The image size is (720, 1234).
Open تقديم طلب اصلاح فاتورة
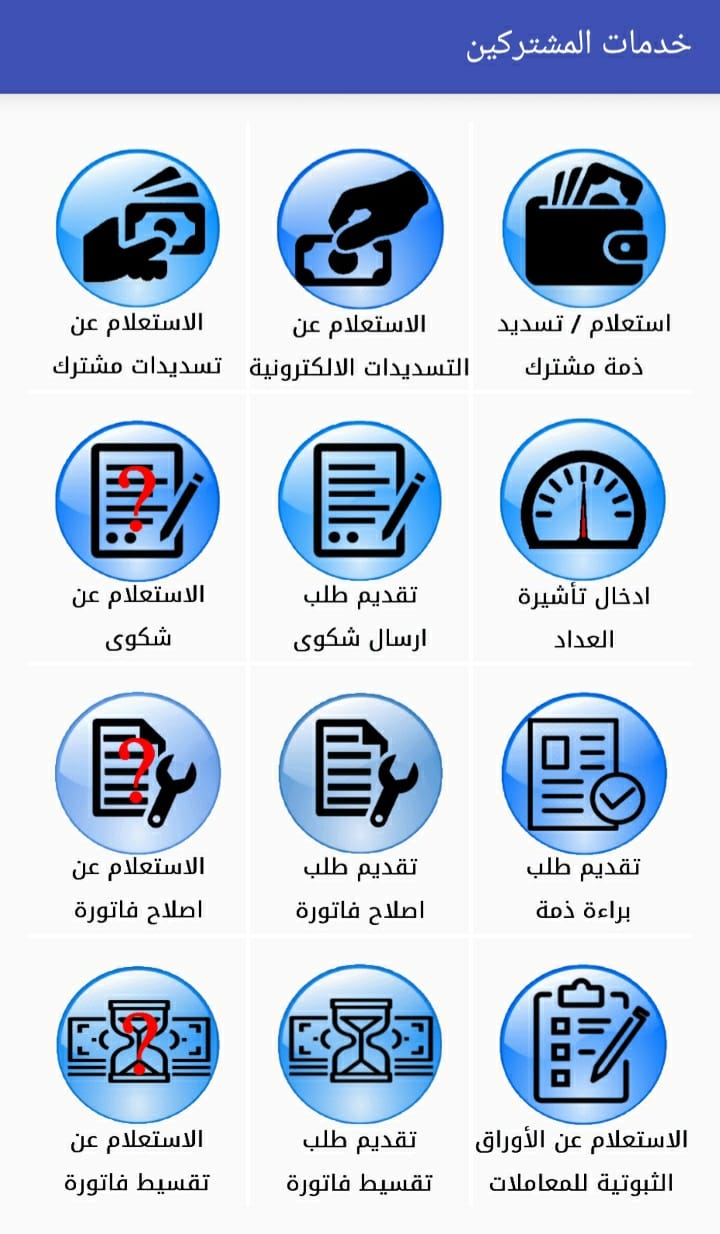(x=359, y=800)
